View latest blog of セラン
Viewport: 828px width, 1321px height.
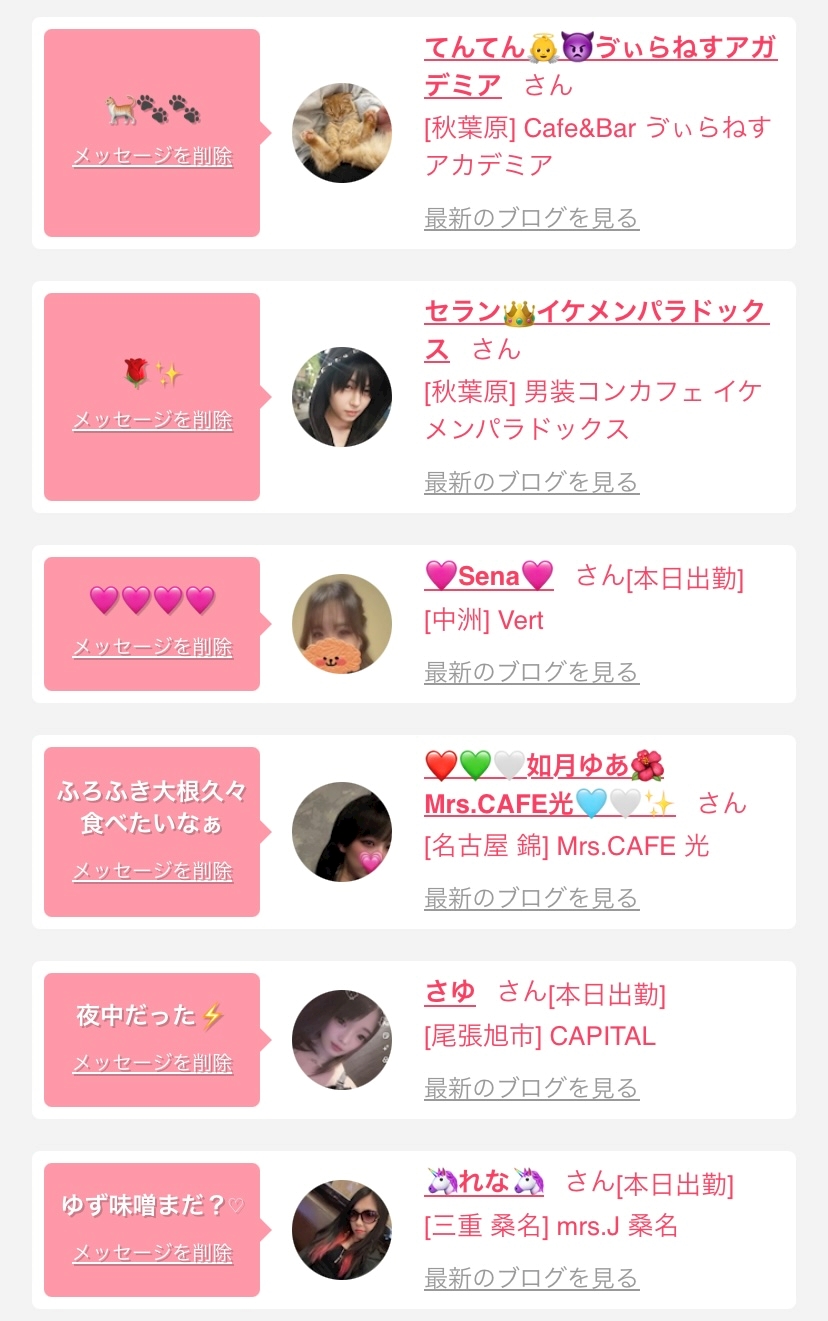point(531,482)
